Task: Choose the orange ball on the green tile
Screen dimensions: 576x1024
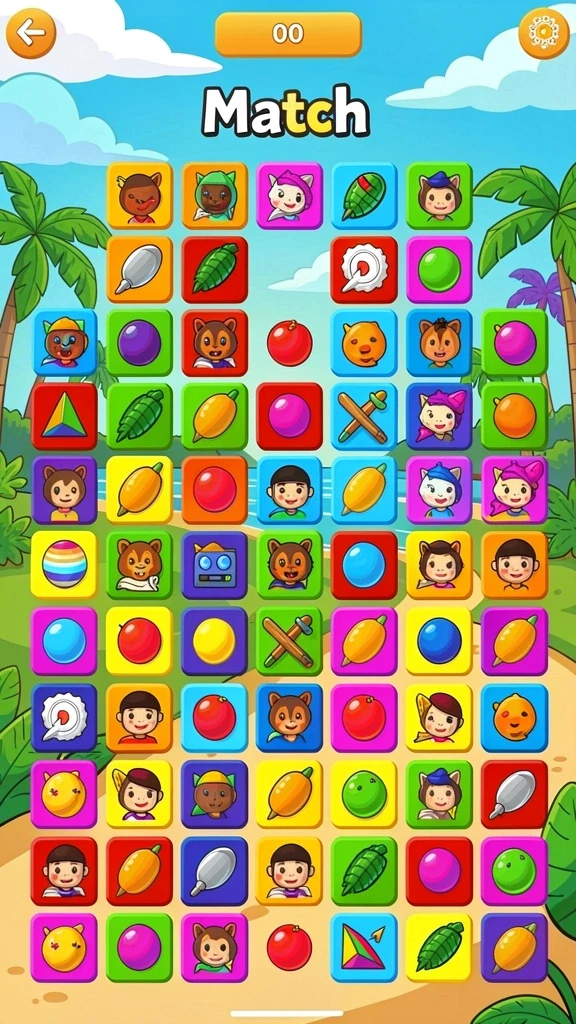Action: (514, 416)
